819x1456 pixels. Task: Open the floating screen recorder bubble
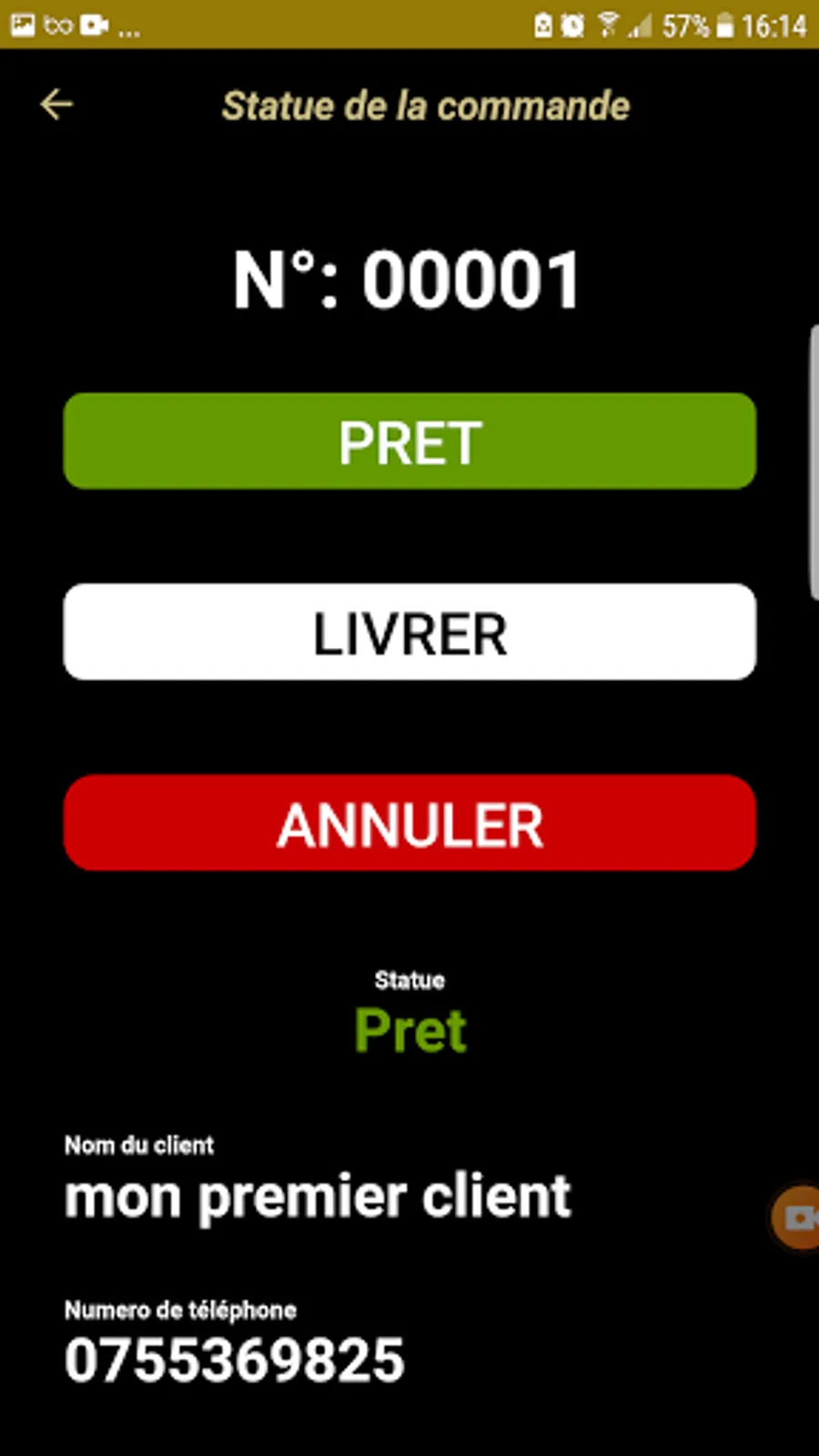tap(798, 1217)
